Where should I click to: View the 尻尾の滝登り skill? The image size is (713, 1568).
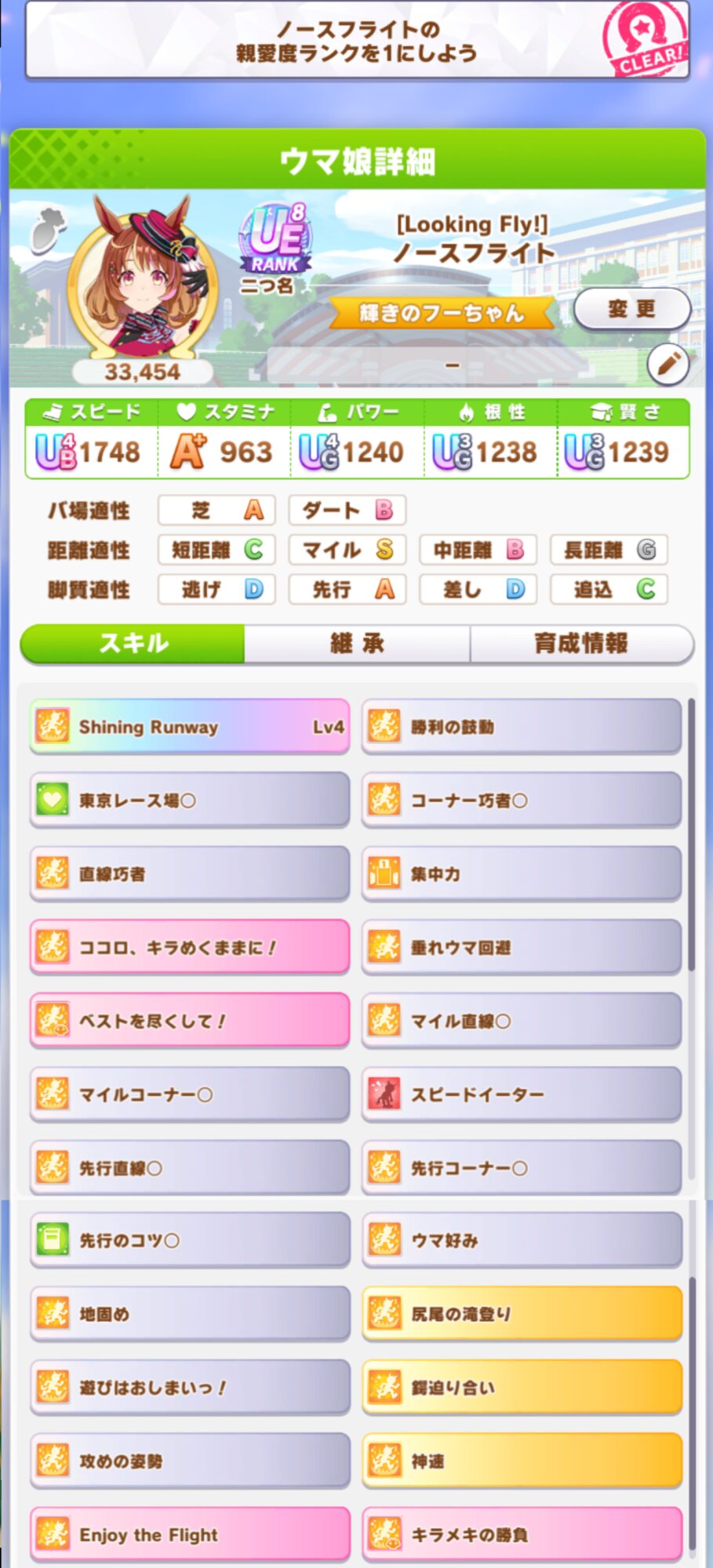(522, 1314)
